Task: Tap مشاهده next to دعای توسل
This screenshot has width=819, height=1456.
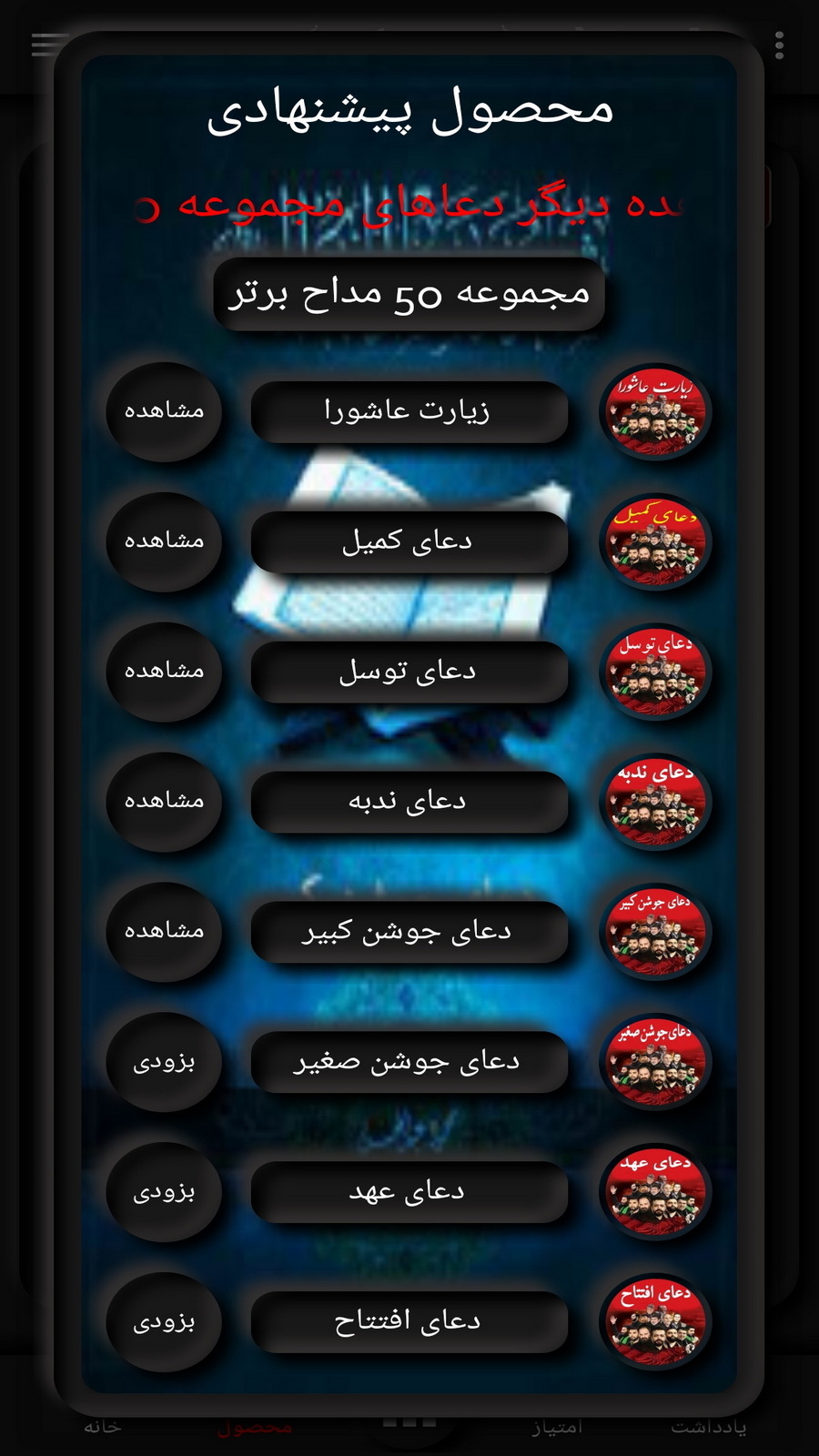Action: click(164, 672)
